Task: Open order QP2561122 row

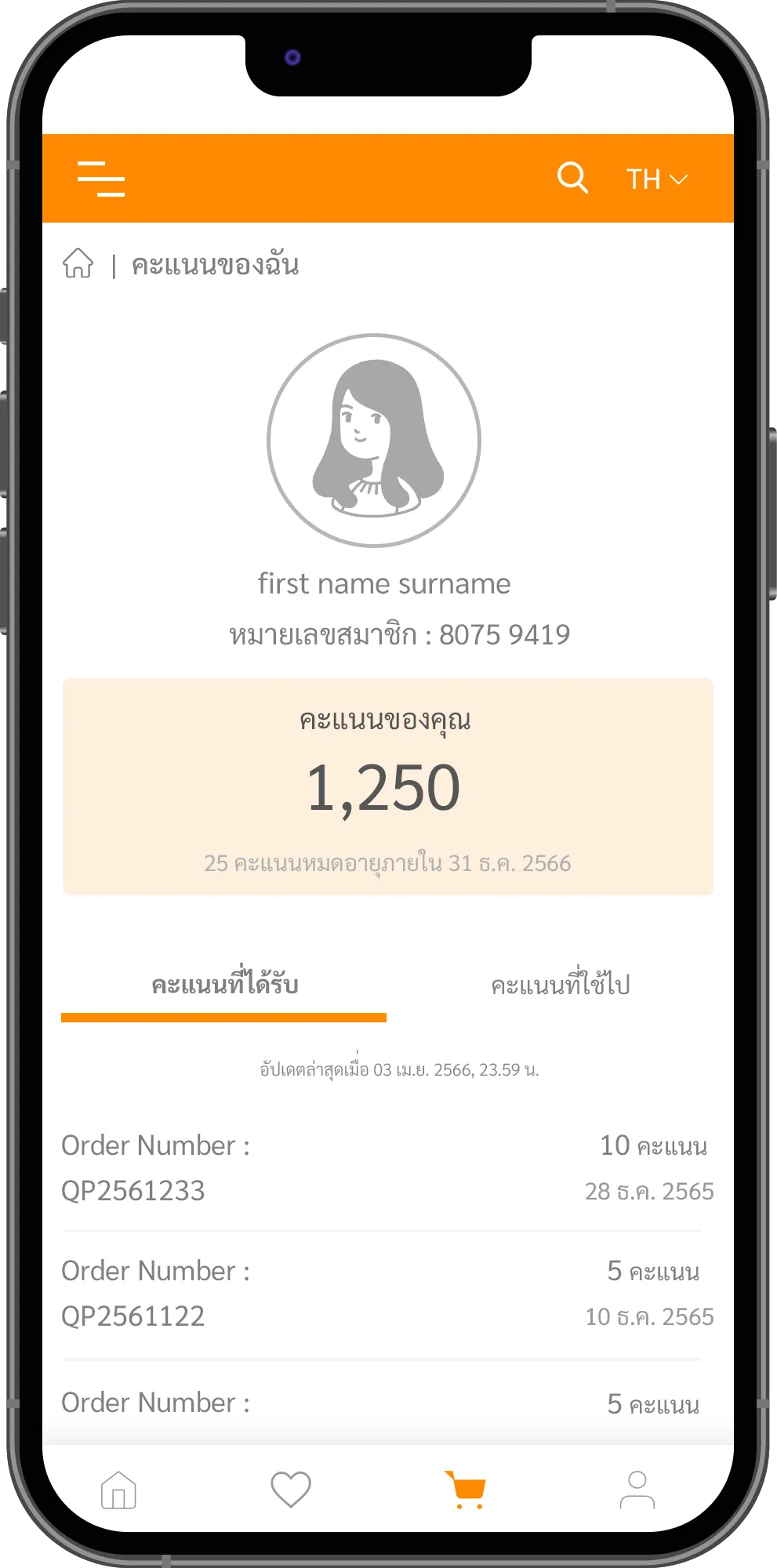Action: (388, 1294)
